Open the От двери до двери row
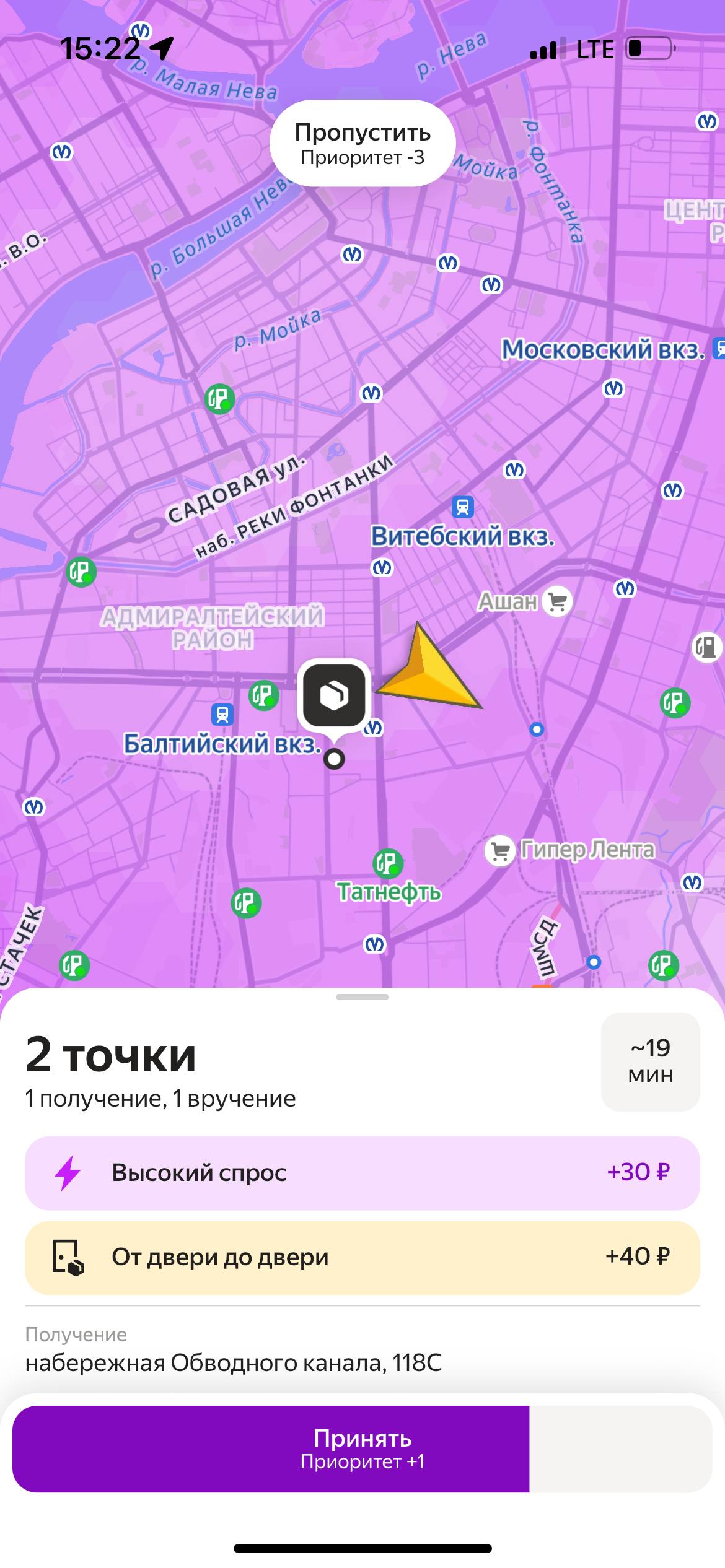This screenshot has height=1568, width=725. tap(362, 1257)
